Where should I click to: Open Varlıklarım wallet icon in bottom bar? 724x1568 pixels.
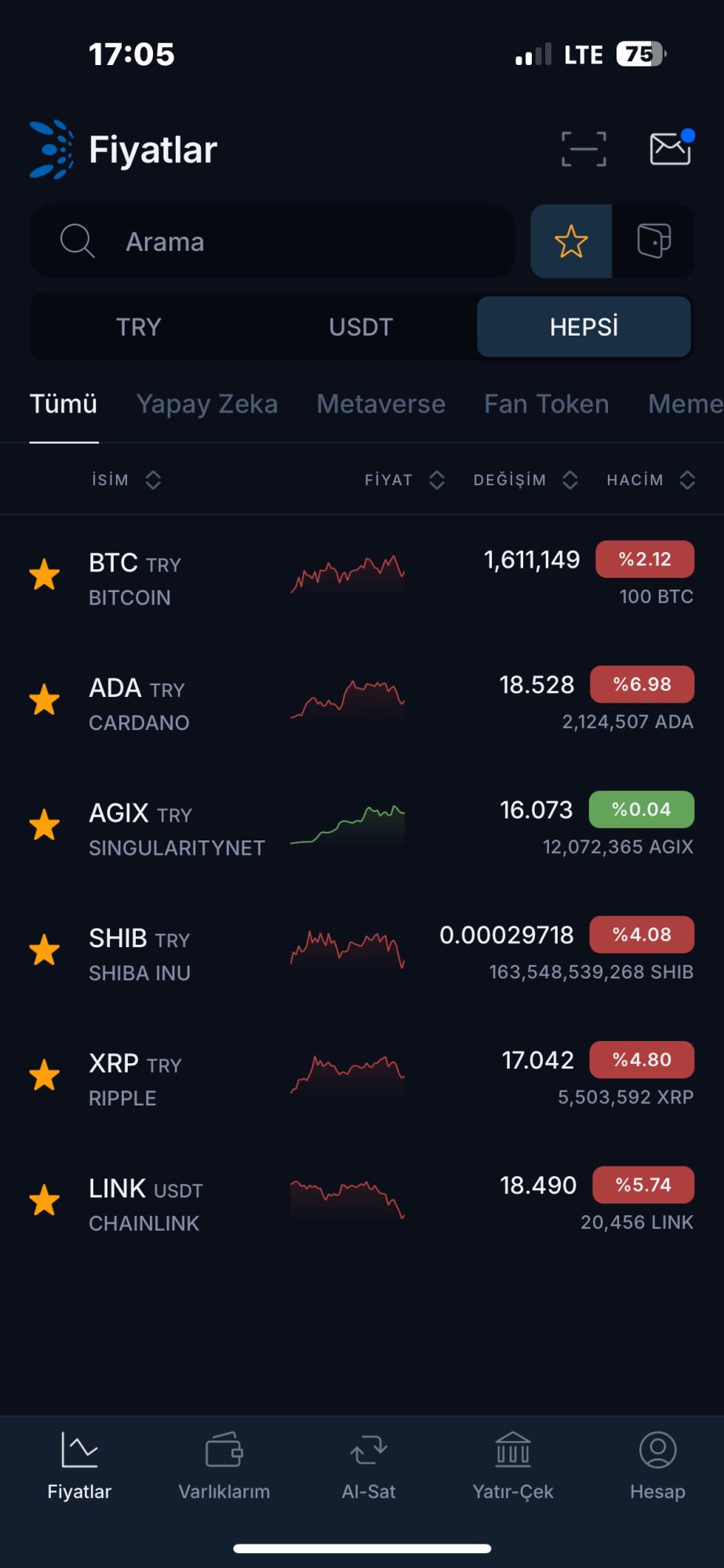click(224, 1460)
